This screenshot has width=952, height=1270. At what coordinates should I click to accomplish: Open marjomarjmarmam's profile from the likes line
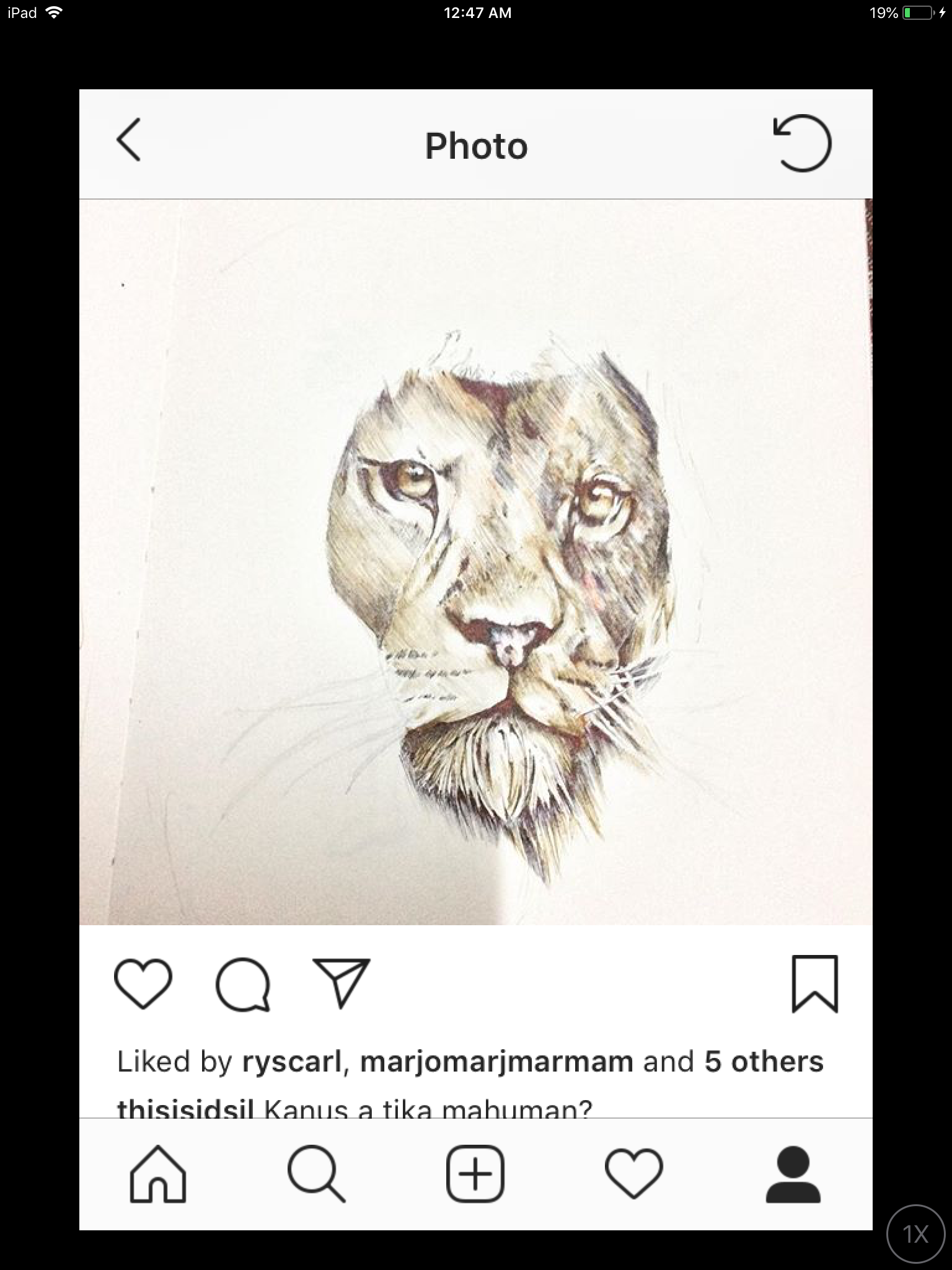pyautogui.click(x=496, y=1062)
